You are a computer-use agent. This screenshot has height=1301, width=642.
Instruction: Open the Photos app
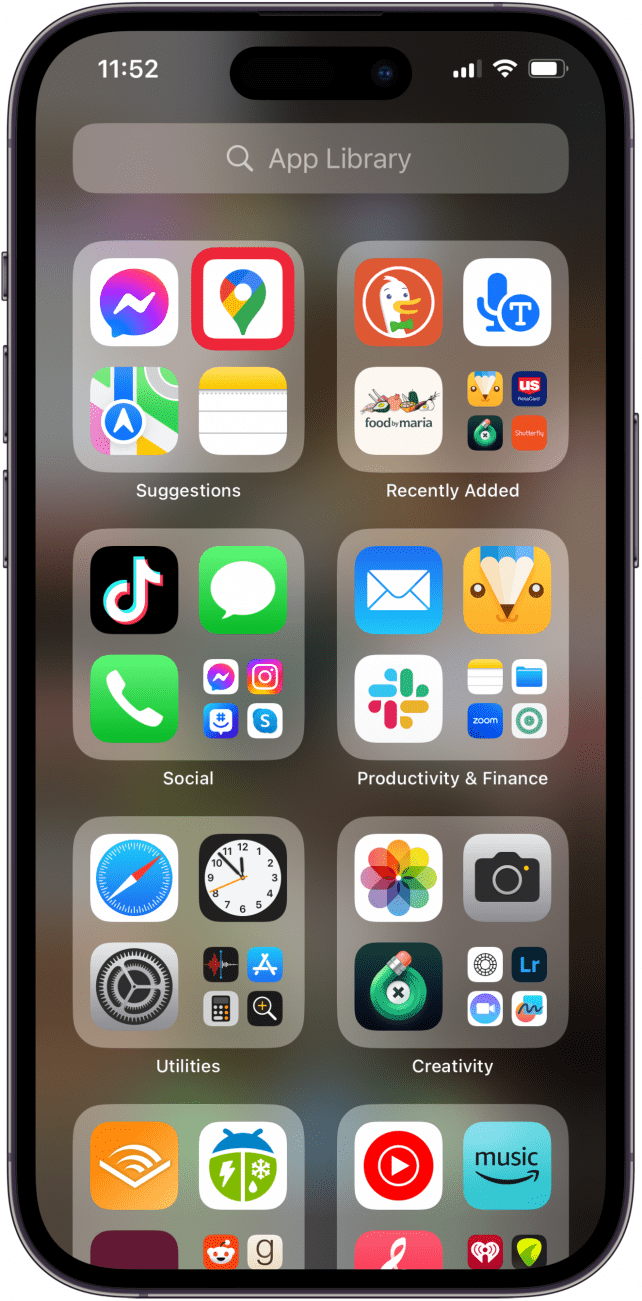point(398,878)
